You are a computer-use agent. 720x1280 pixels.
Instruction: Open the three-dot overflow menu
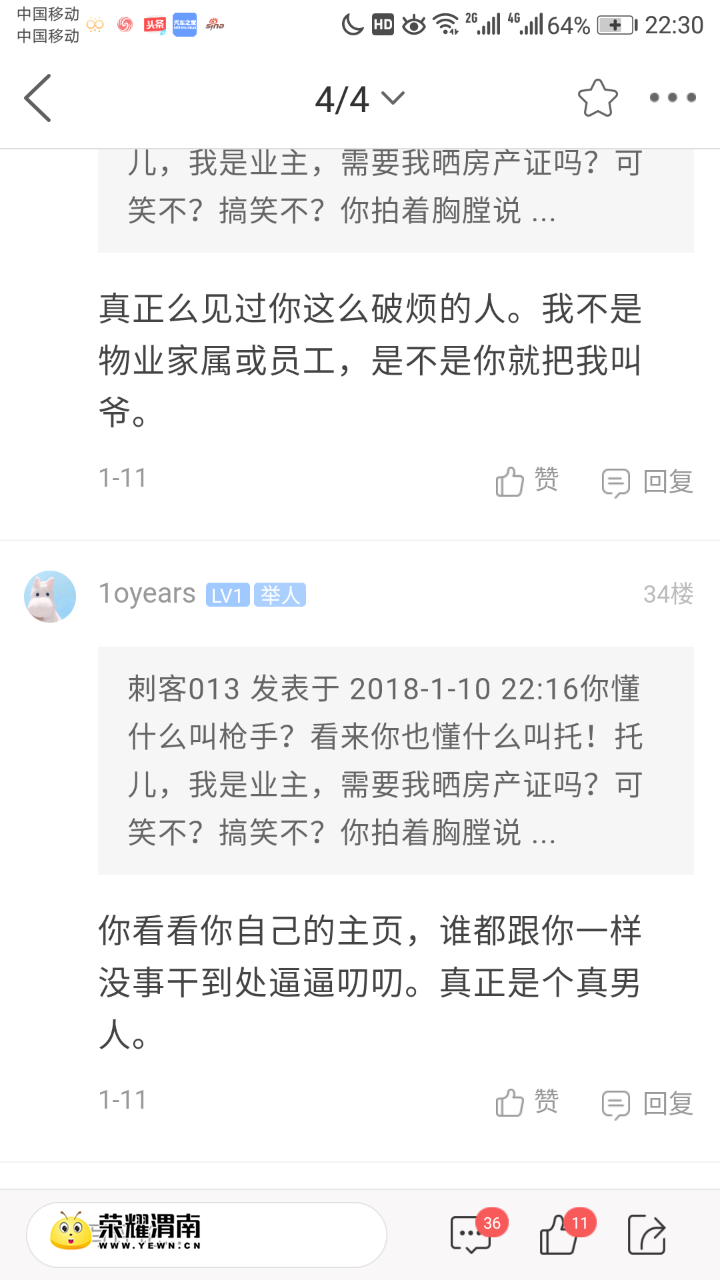point(672,98)
